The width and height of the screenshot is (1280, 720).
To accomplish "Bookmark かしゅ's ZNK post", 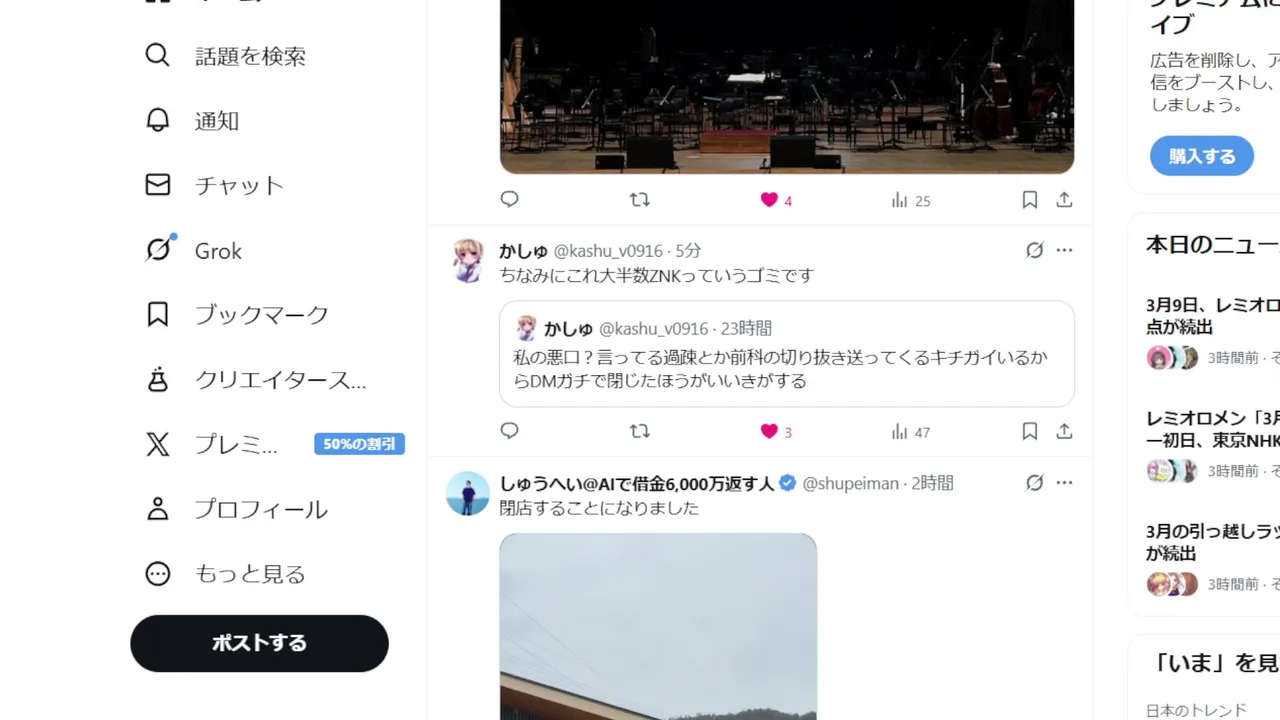I will pos(1029,431).
